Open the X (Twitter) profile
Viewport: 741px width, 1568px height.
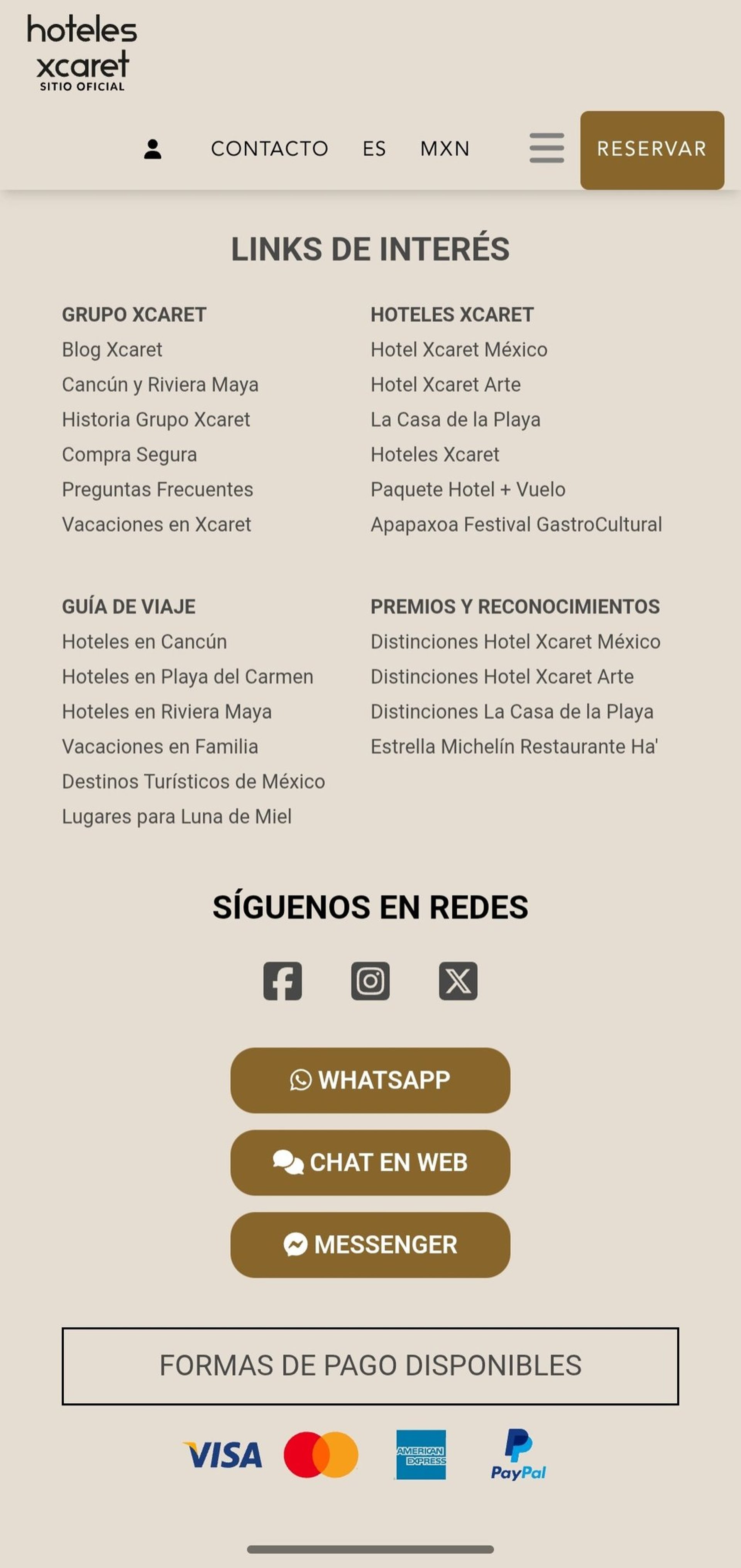click(458, 981)
